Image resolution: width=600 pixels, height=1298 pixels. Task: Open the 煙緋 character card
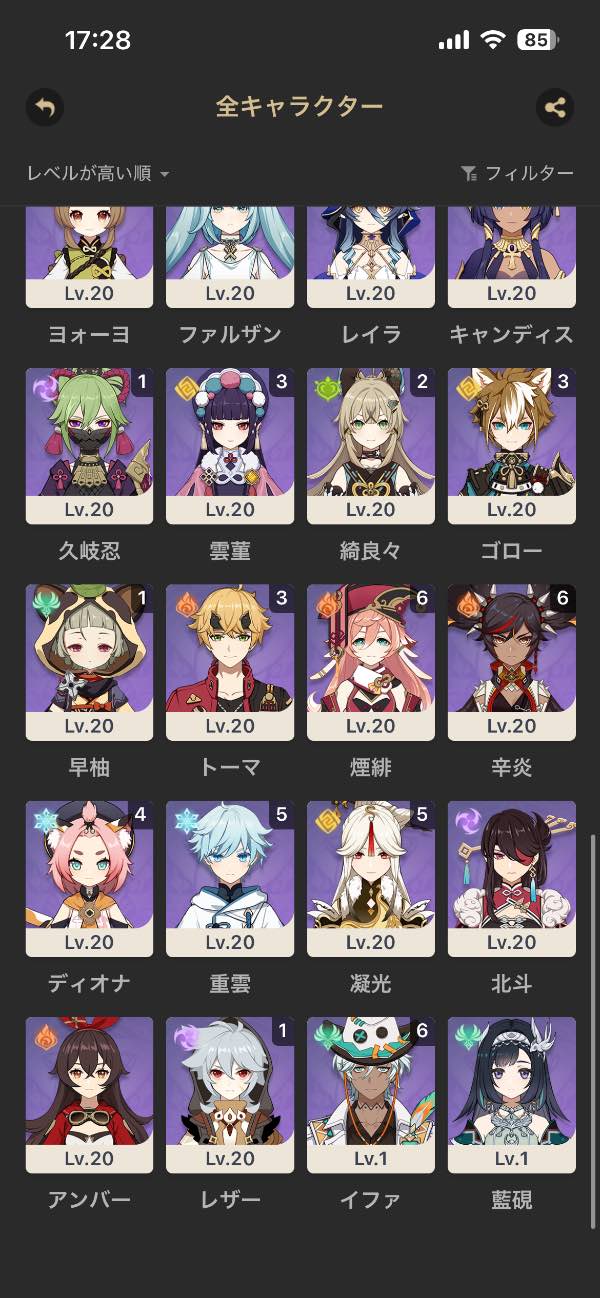tap(371, 661)
